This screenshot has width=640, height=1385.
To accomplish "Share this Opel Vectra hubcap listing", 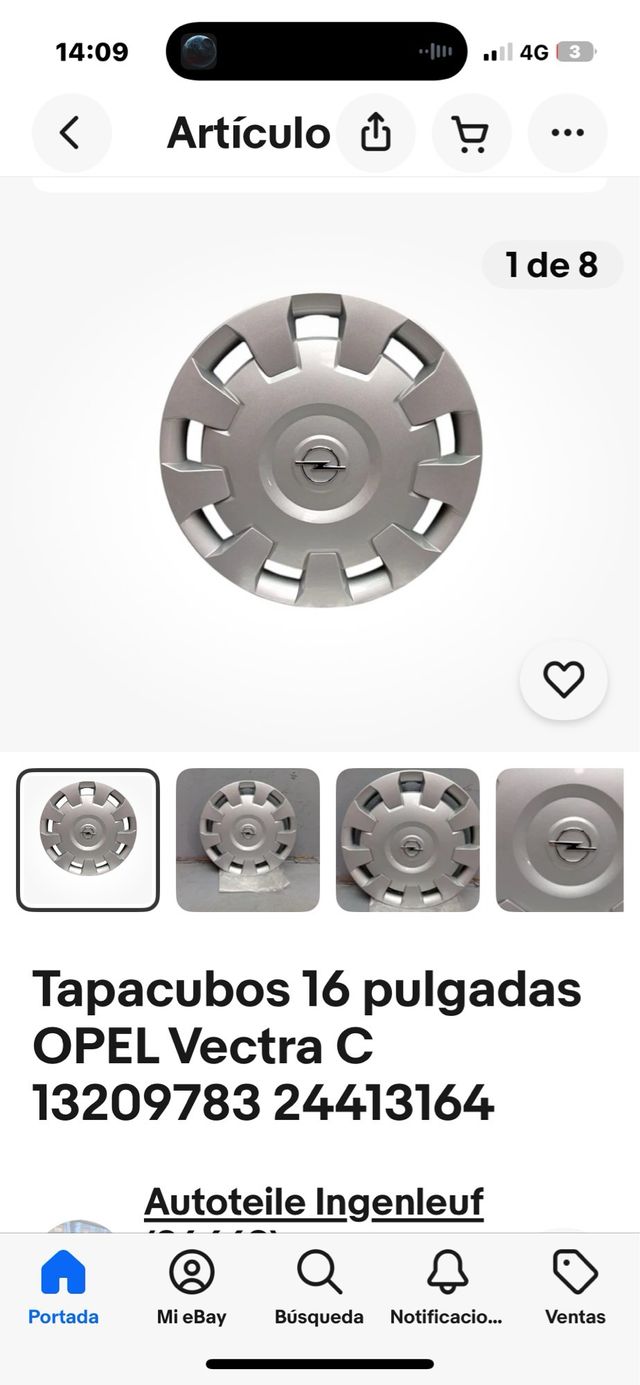I will tap(375, 133).
